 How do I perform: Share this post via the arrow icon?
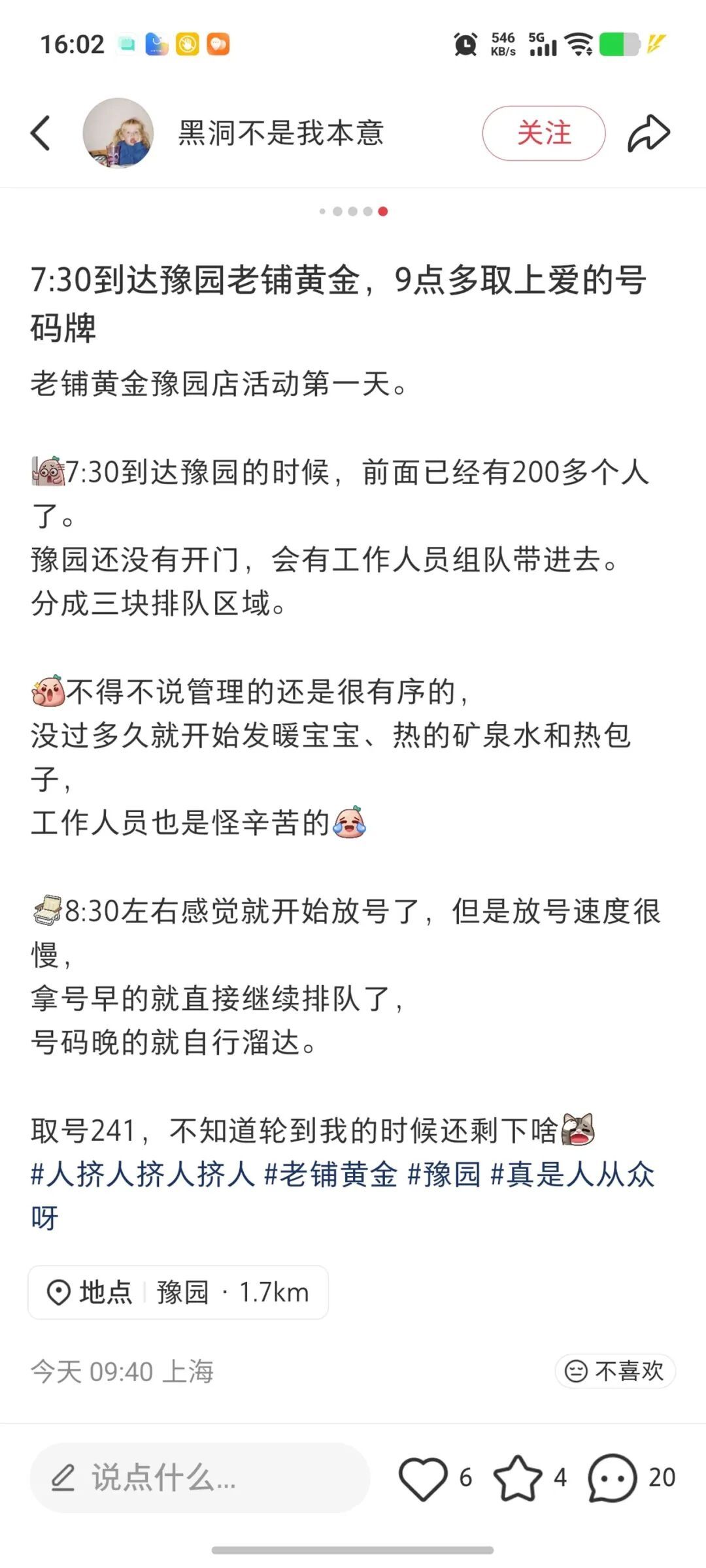click(x=648, y=133)
